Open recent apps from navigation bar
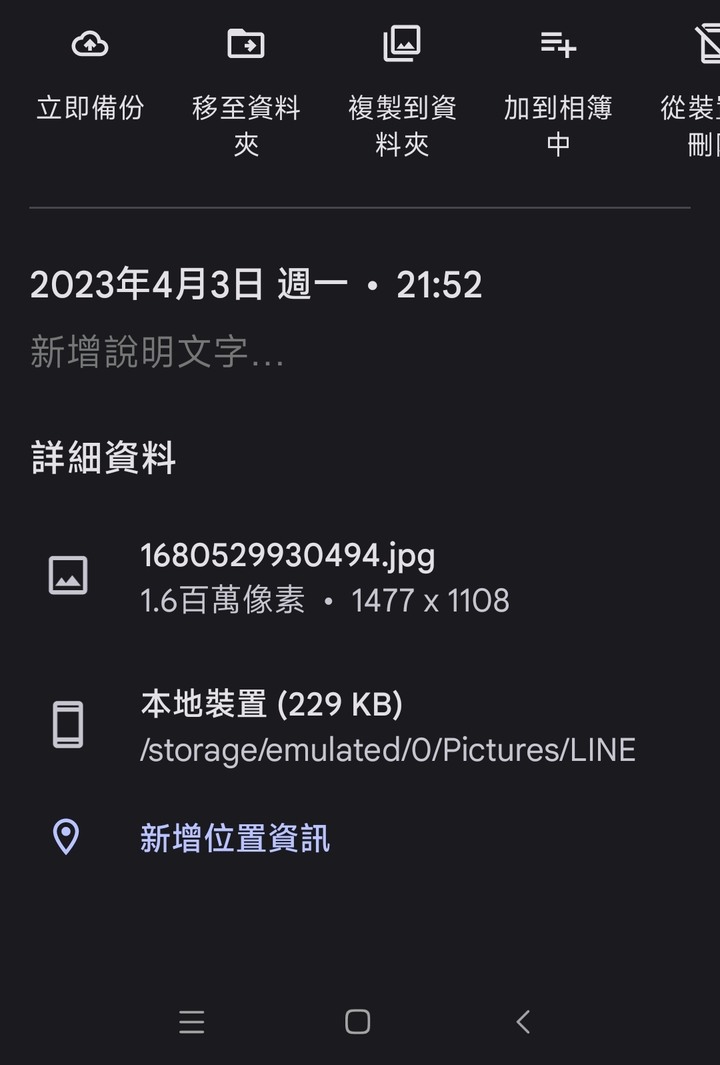 (191, 1021)
